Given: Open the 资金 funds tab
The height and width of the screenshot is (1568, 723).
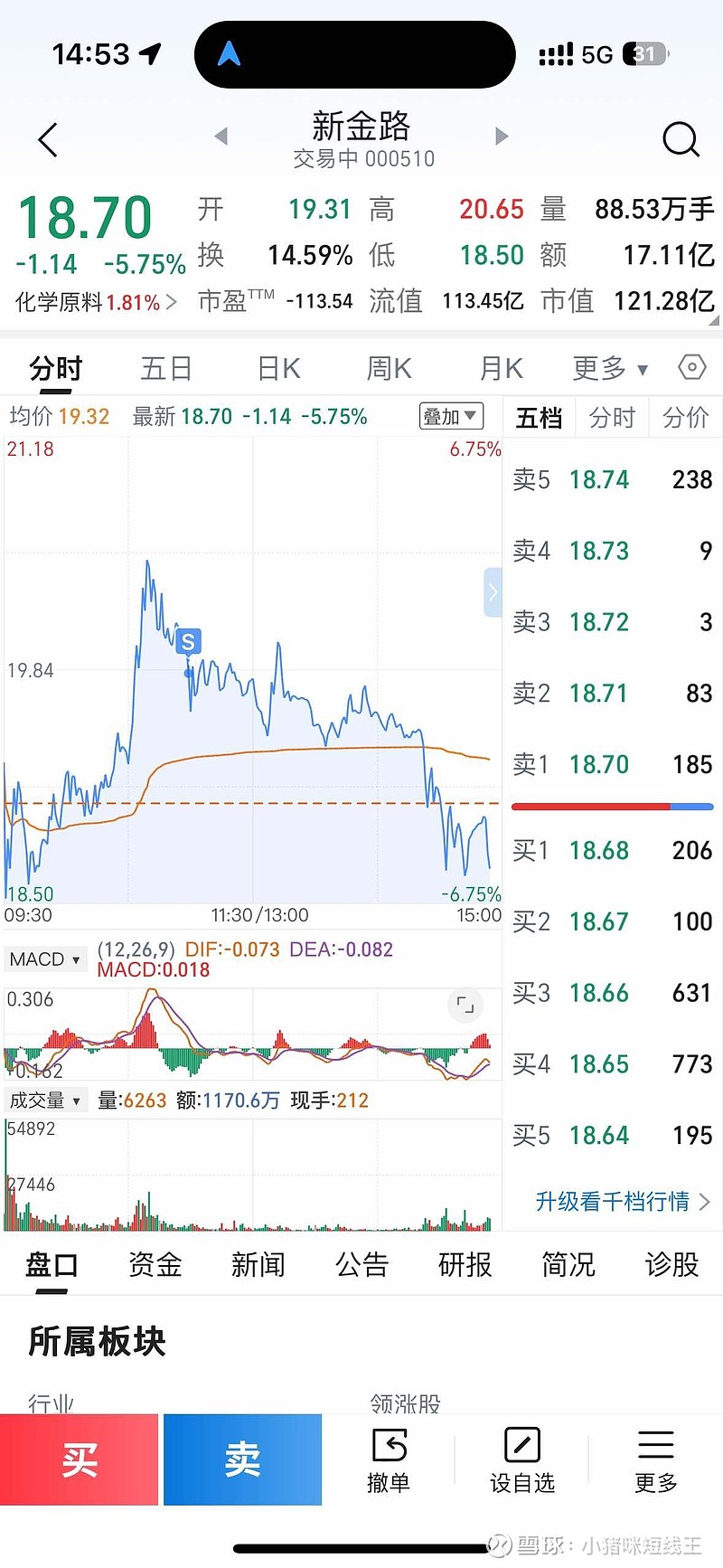Looking at the screenshot, I should pos(154,1265).
